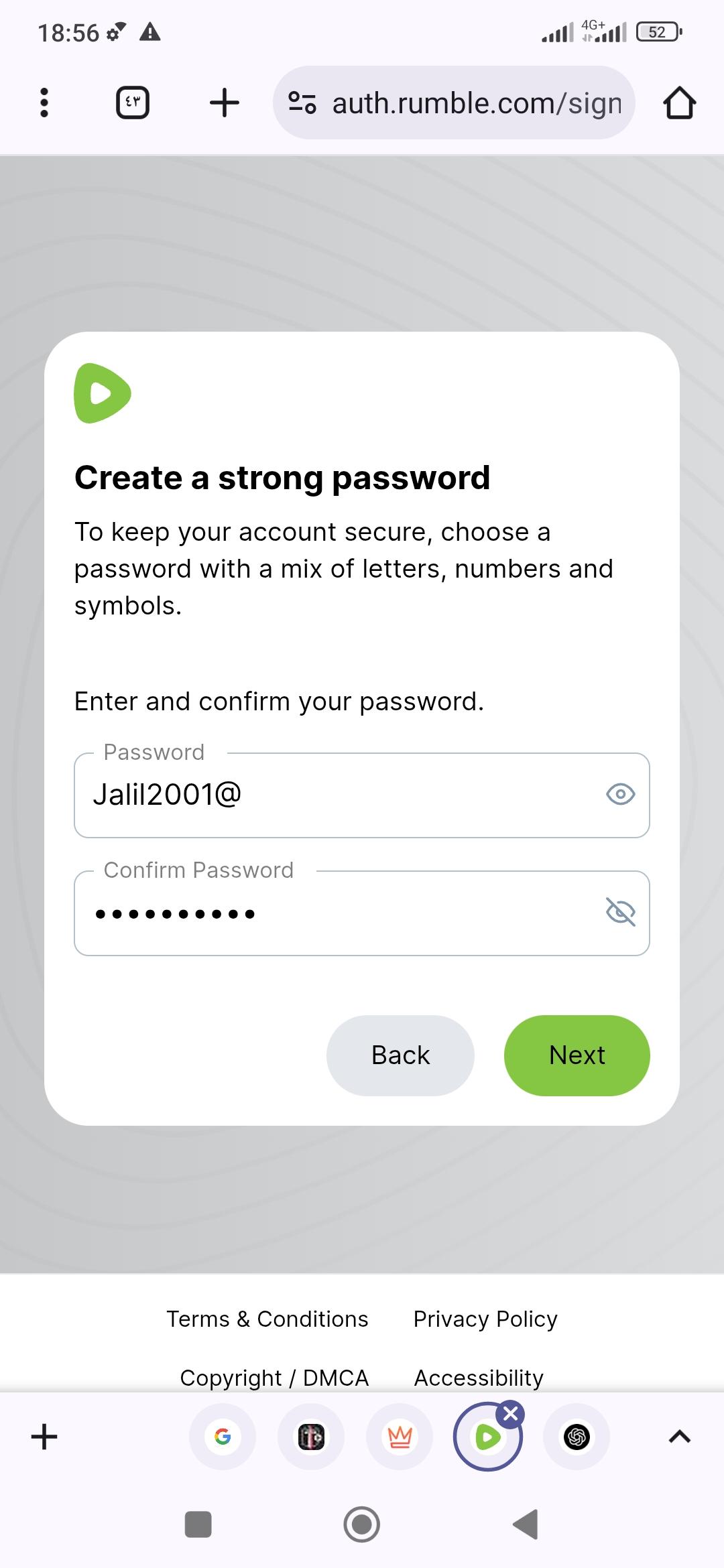
Task: Open the browser three-dot overflow menu
Action: coord(44,103)
